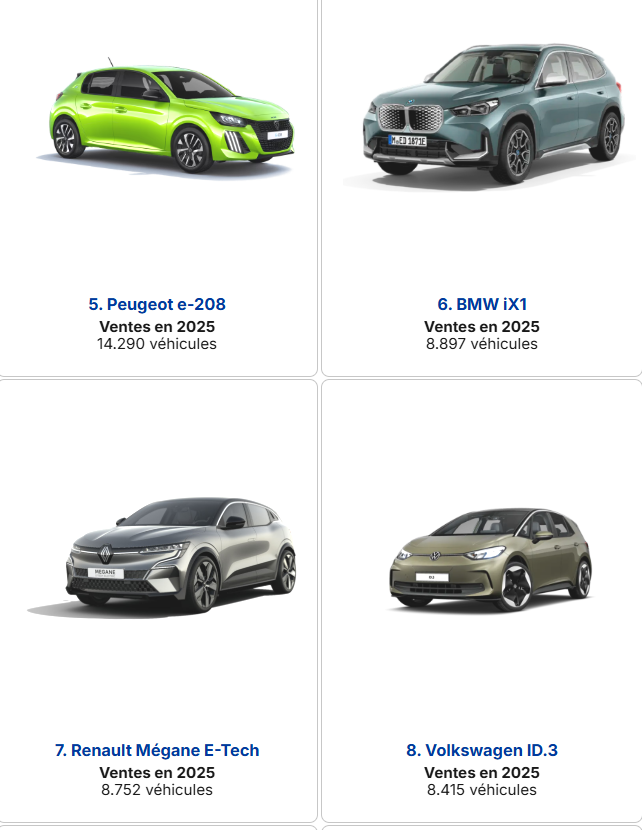Open the Volkswagen ID.3 link
The image size is (642, 830).
481,750
